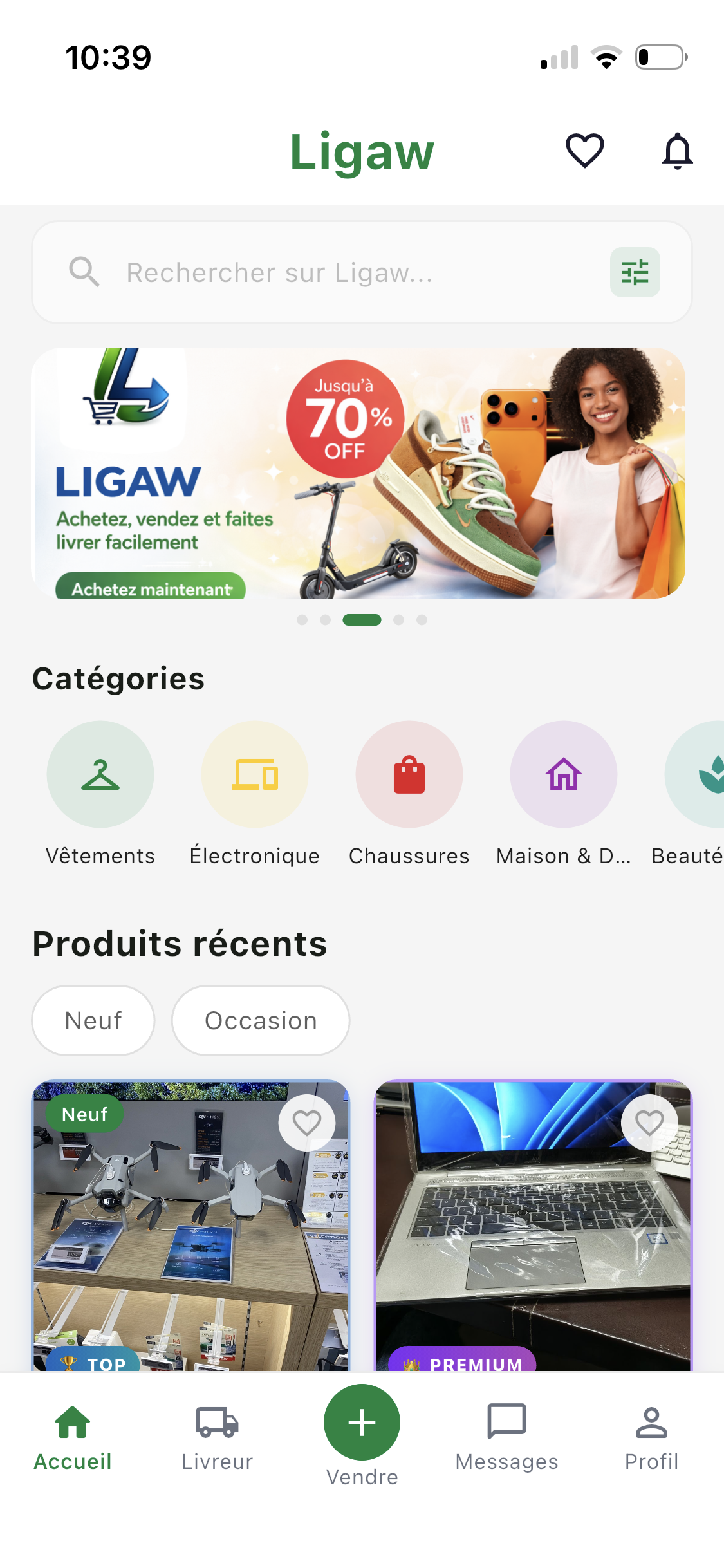Tap the Ligaw logo in the header
Viewport: 724px width, 1568px height.
(362, 152)
